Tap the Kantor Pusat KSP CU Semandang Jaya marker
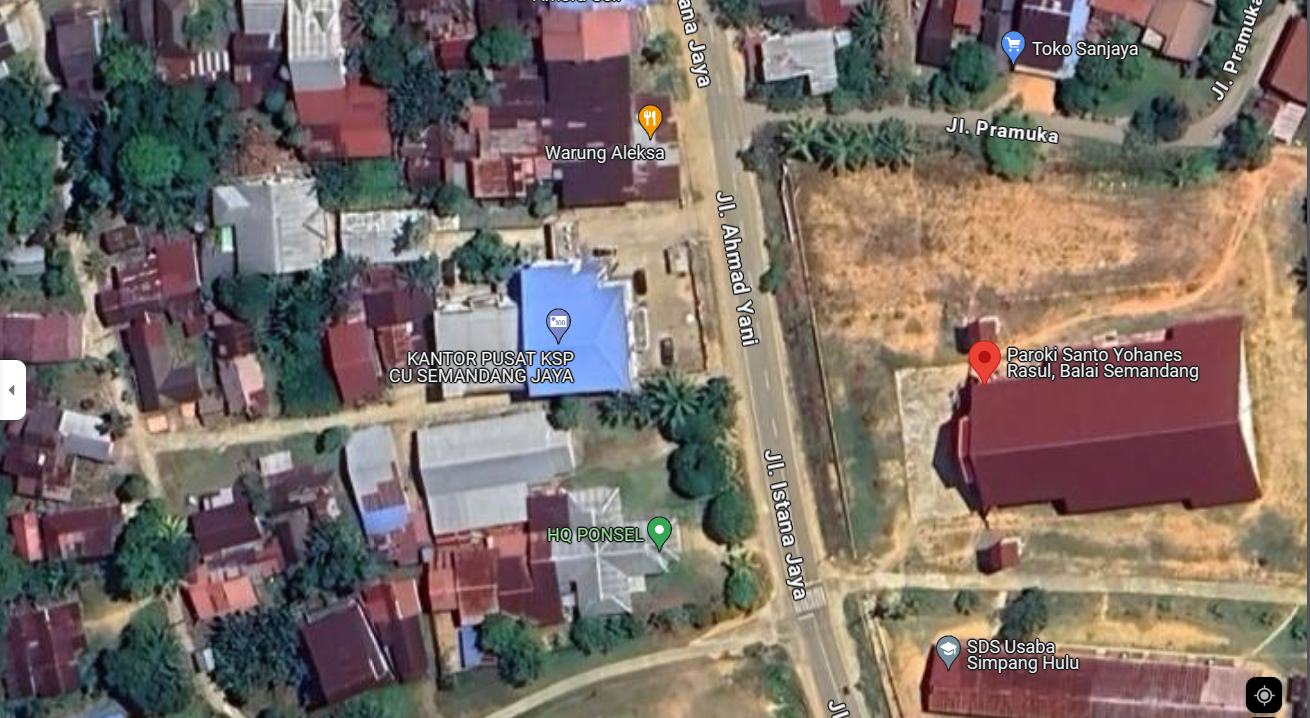The height and width of the screenshot is (718, 1310). [558, 322]
